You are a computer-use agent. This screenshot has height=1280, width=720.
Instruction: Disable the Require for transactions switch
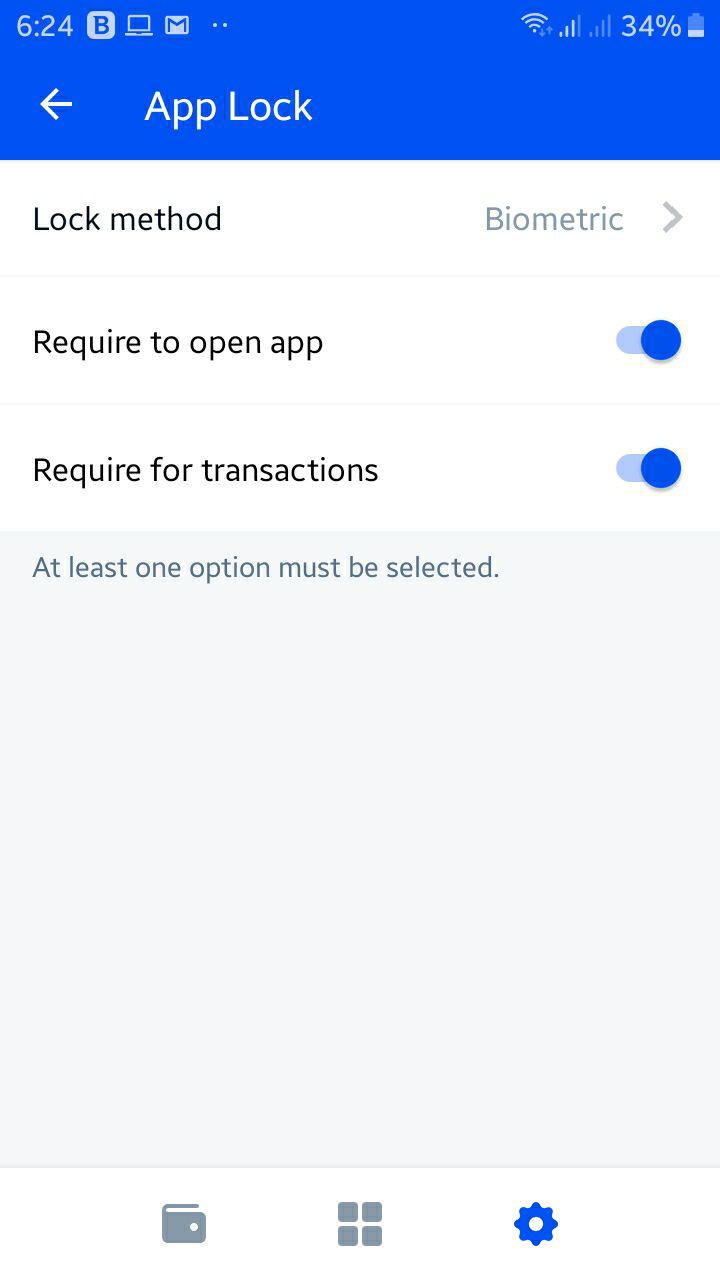click(x=648, y=468)
